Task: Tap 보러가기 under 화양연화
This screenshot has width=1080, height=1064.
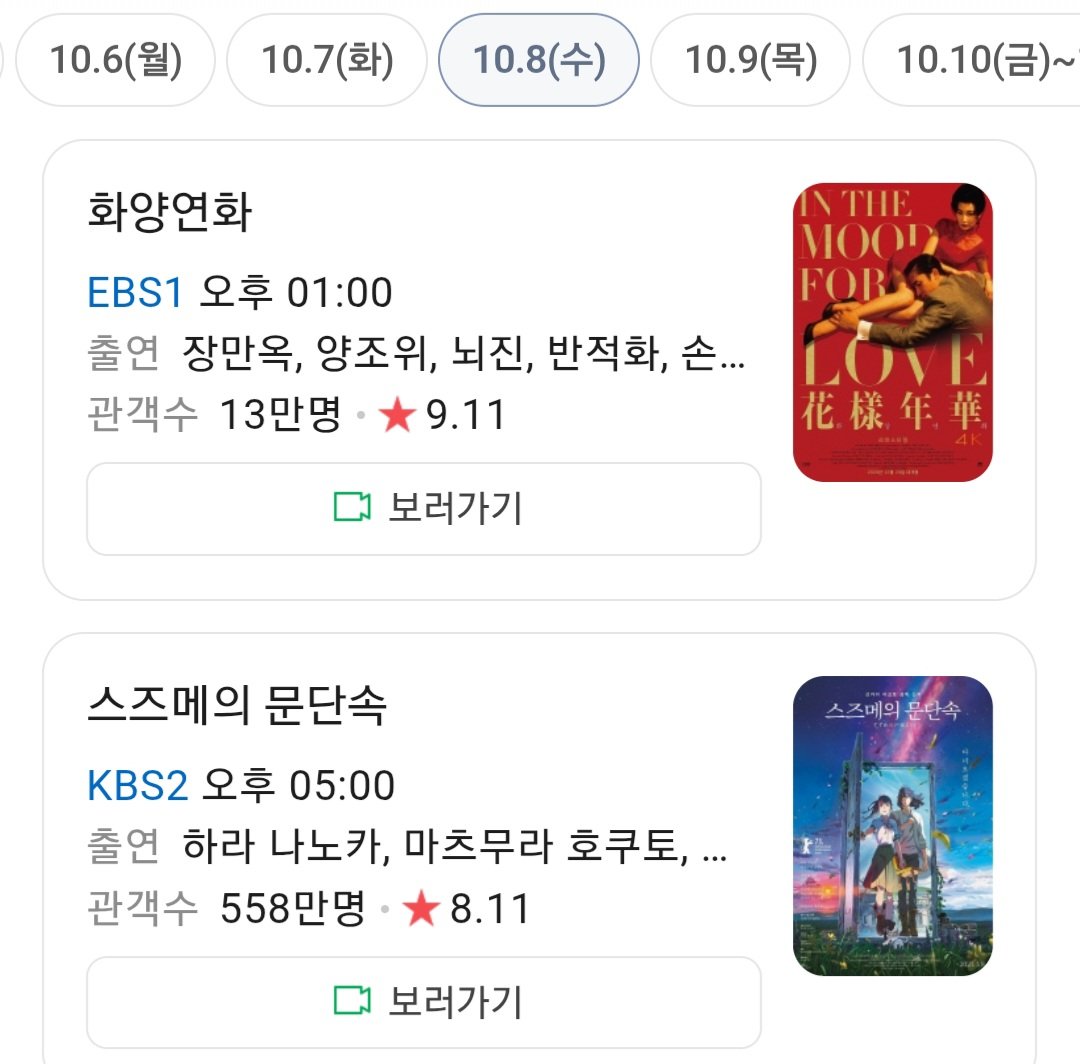Action: pyautogui.click(x=424, y=509)
